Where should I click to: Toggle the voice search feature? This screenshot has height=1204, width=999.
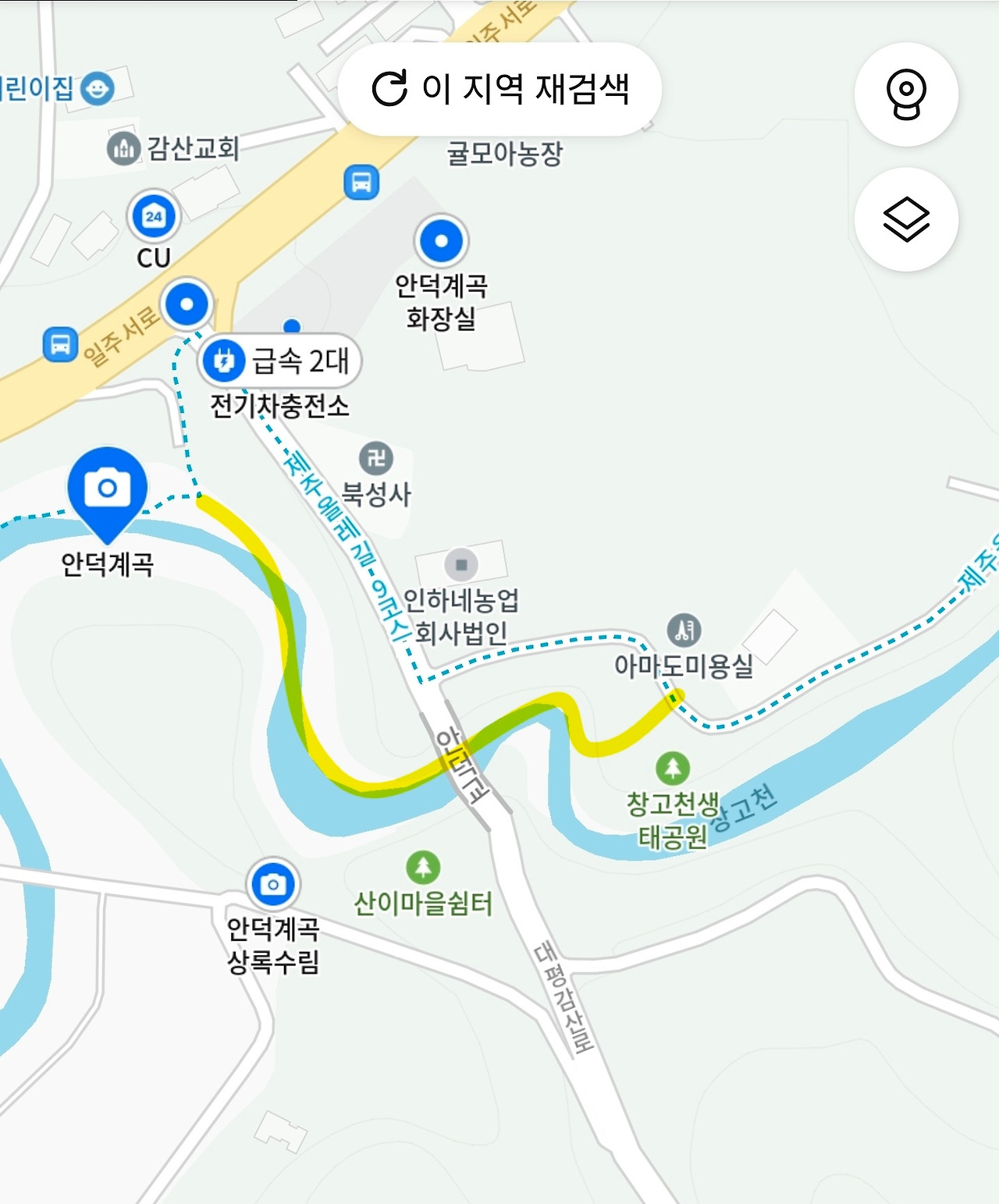908,94
